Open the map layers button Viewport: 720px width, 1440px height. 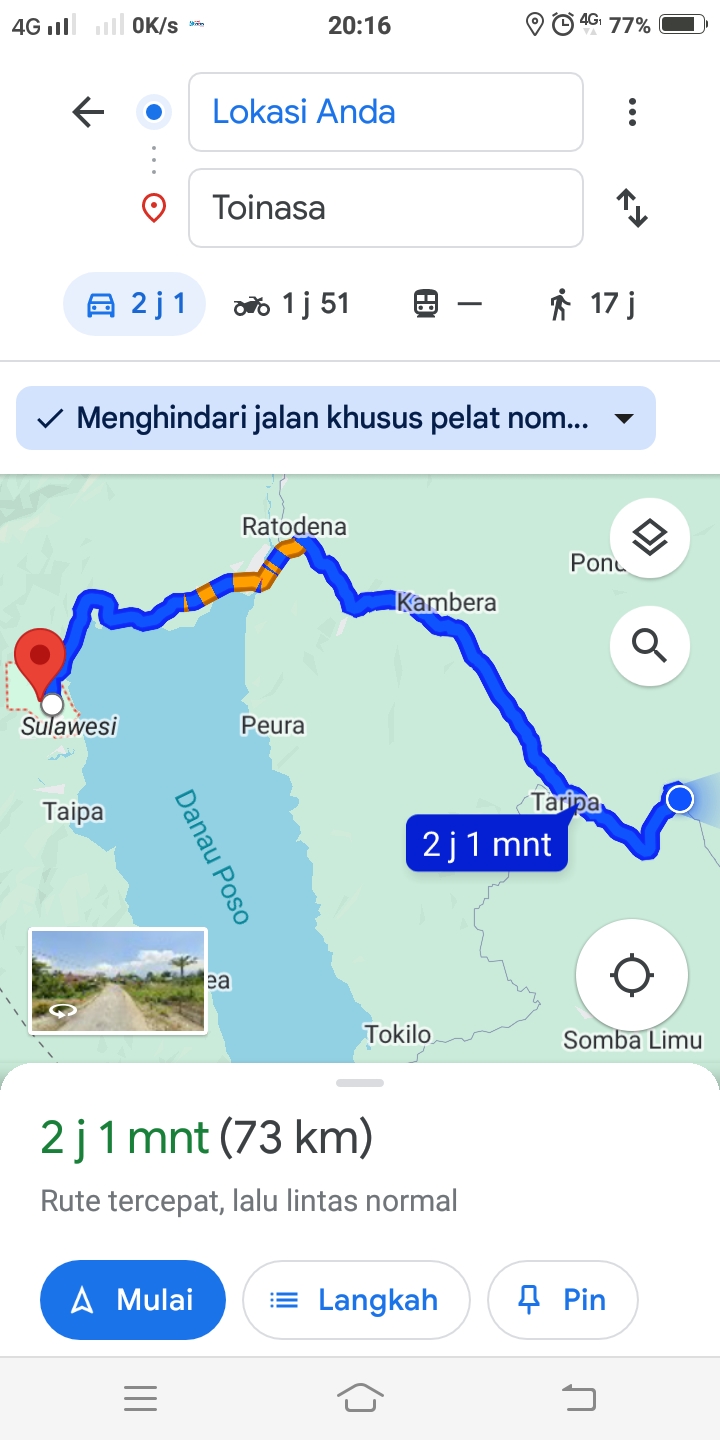click(650, 539)
